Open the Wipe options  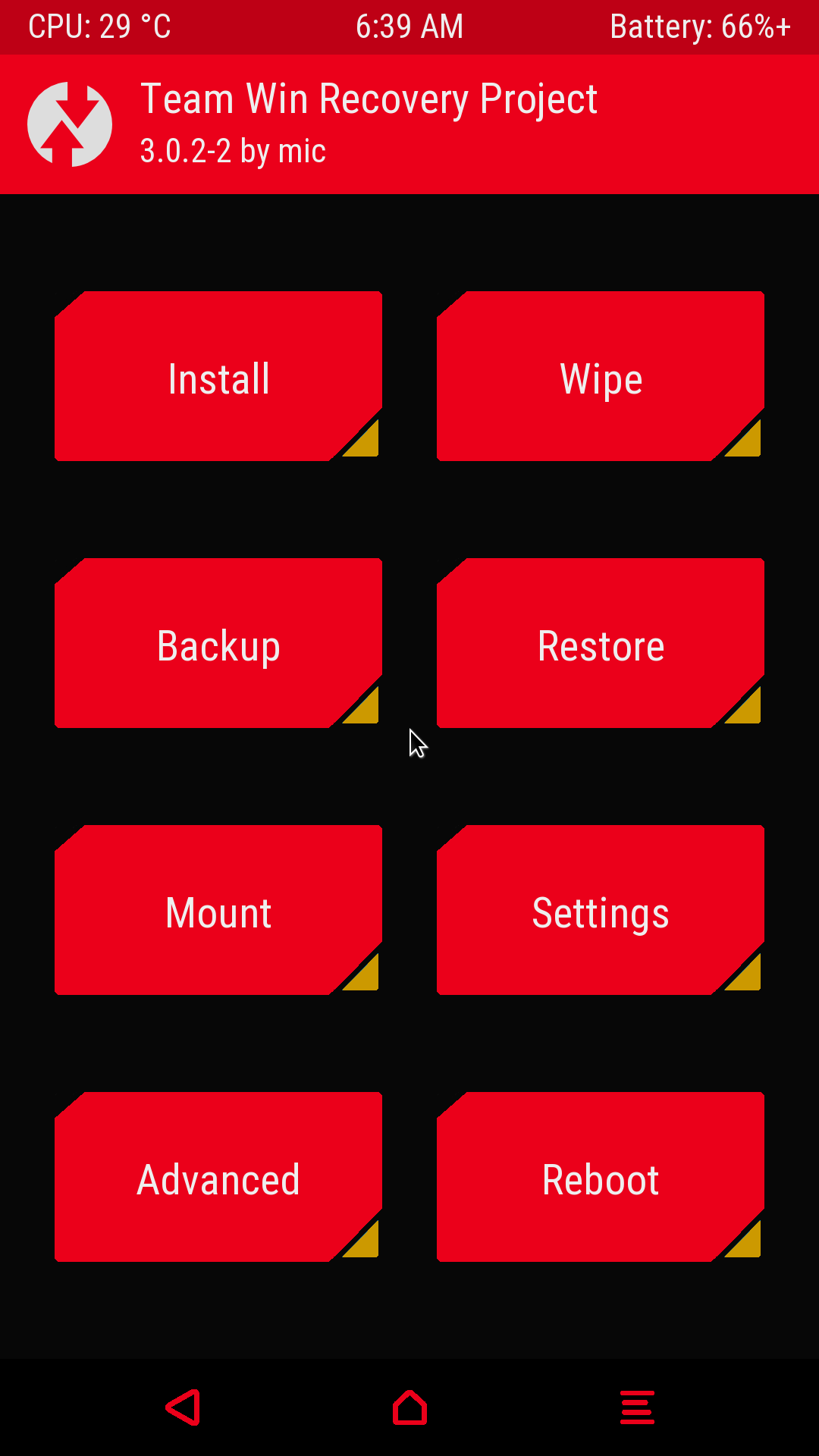601,377
